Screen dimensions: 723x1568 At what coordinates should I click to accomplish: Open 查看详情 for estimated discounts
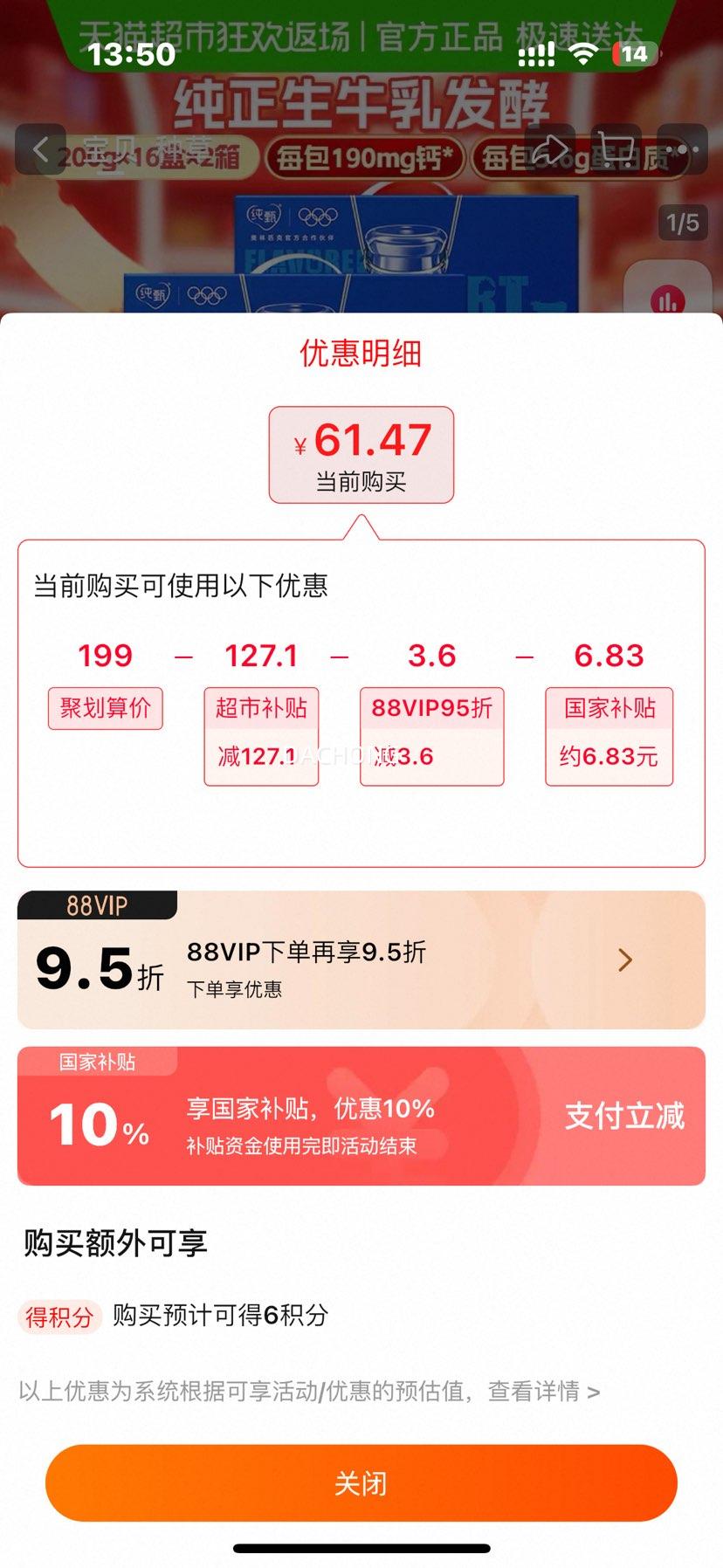[x=543, y=1391]
